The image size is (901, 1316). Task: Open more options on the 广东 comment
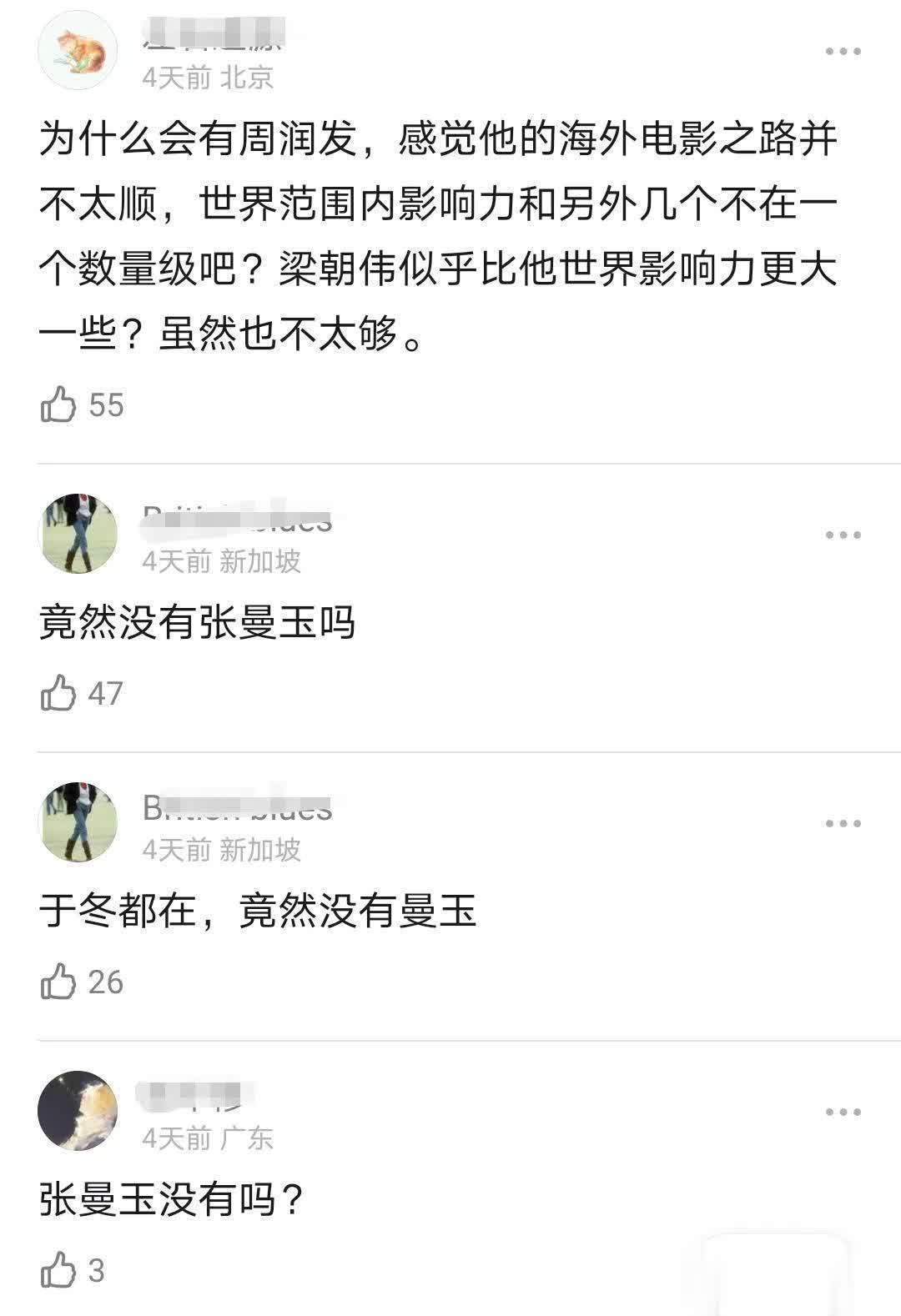click(x=843, y=1112)
